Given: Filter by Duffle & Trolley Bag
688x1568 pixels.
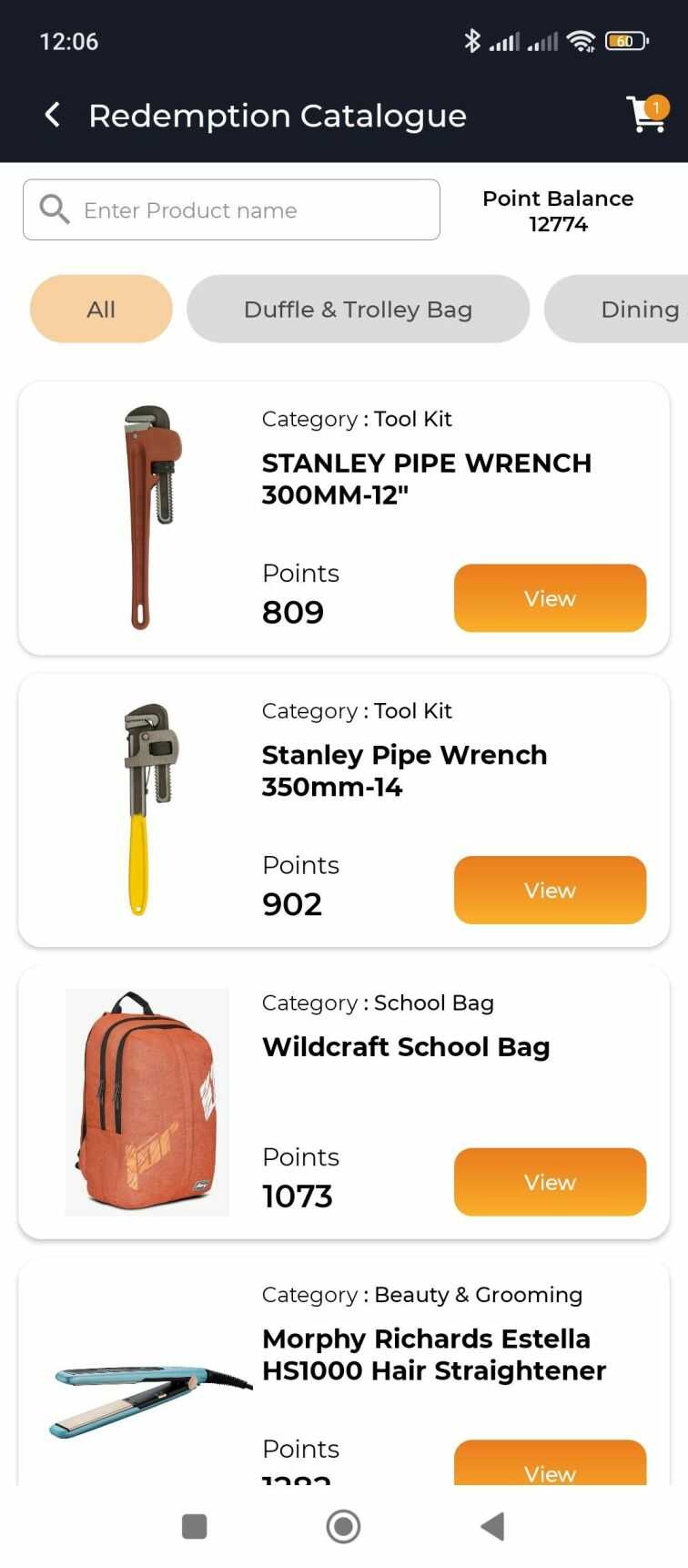Looking at the screenshot, I should click(358, 310).
